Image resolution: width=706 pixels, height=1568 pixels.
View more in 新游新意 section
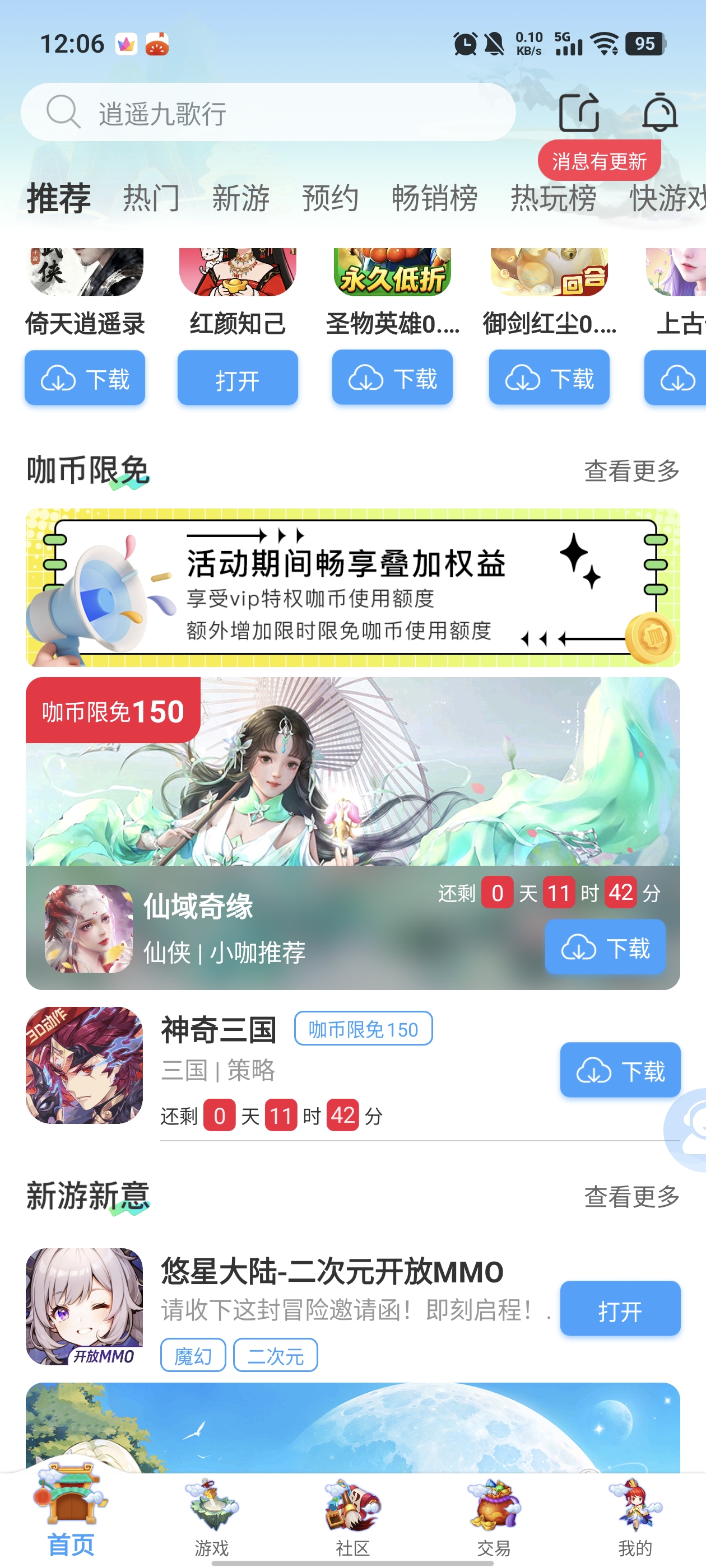click(631, 1197)
